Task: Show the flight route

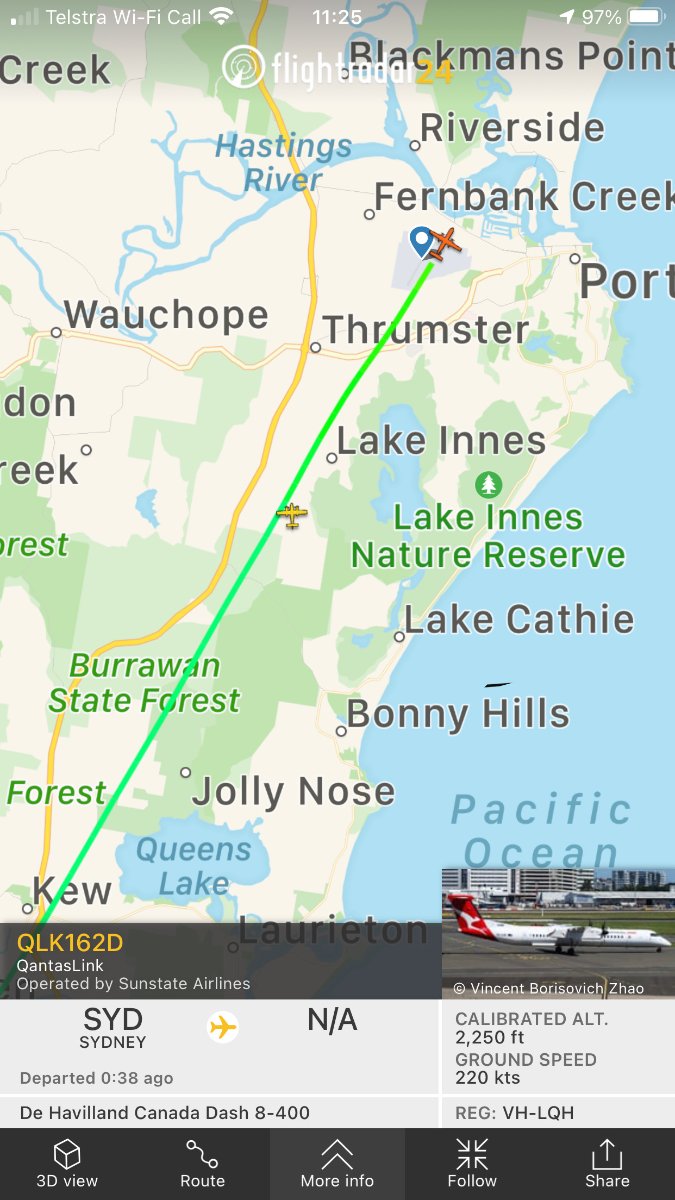Action: click(x=202, y=1164)
